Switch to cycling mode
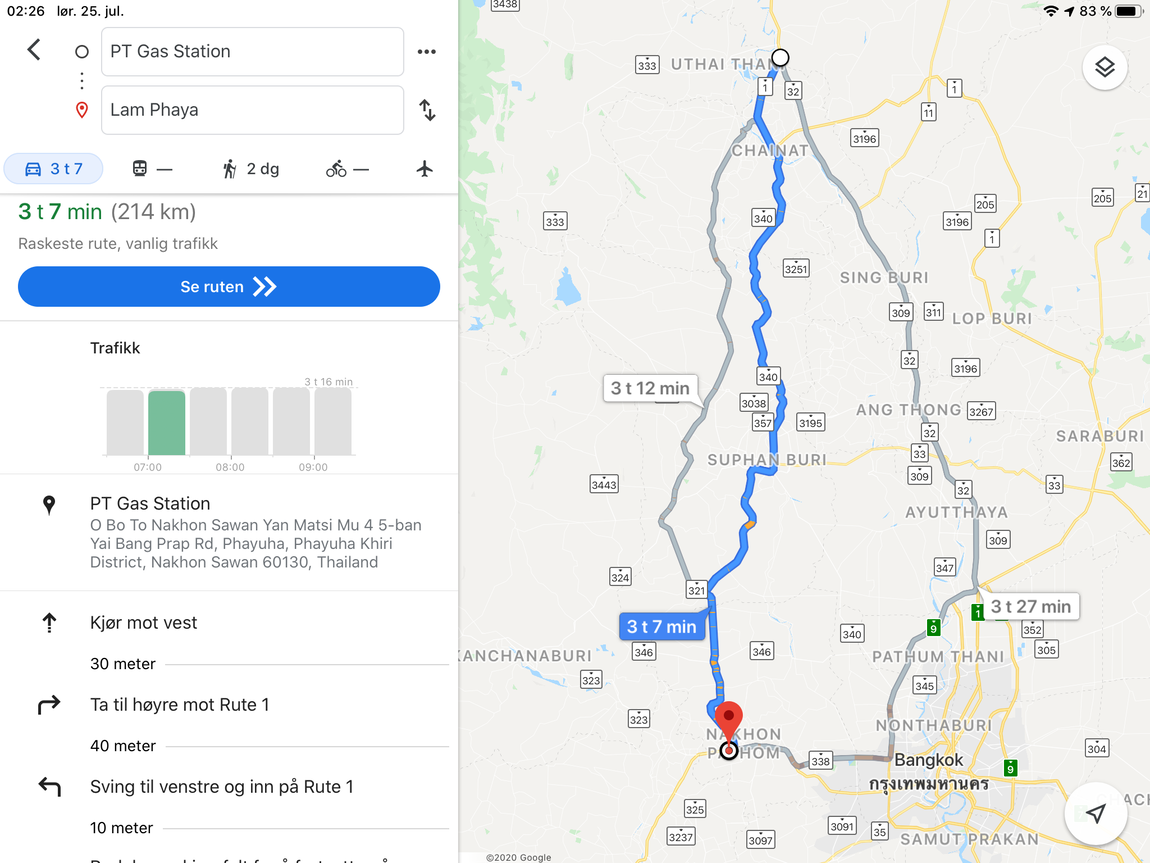This screenshot has width=1150, height=863. [347, 169]
